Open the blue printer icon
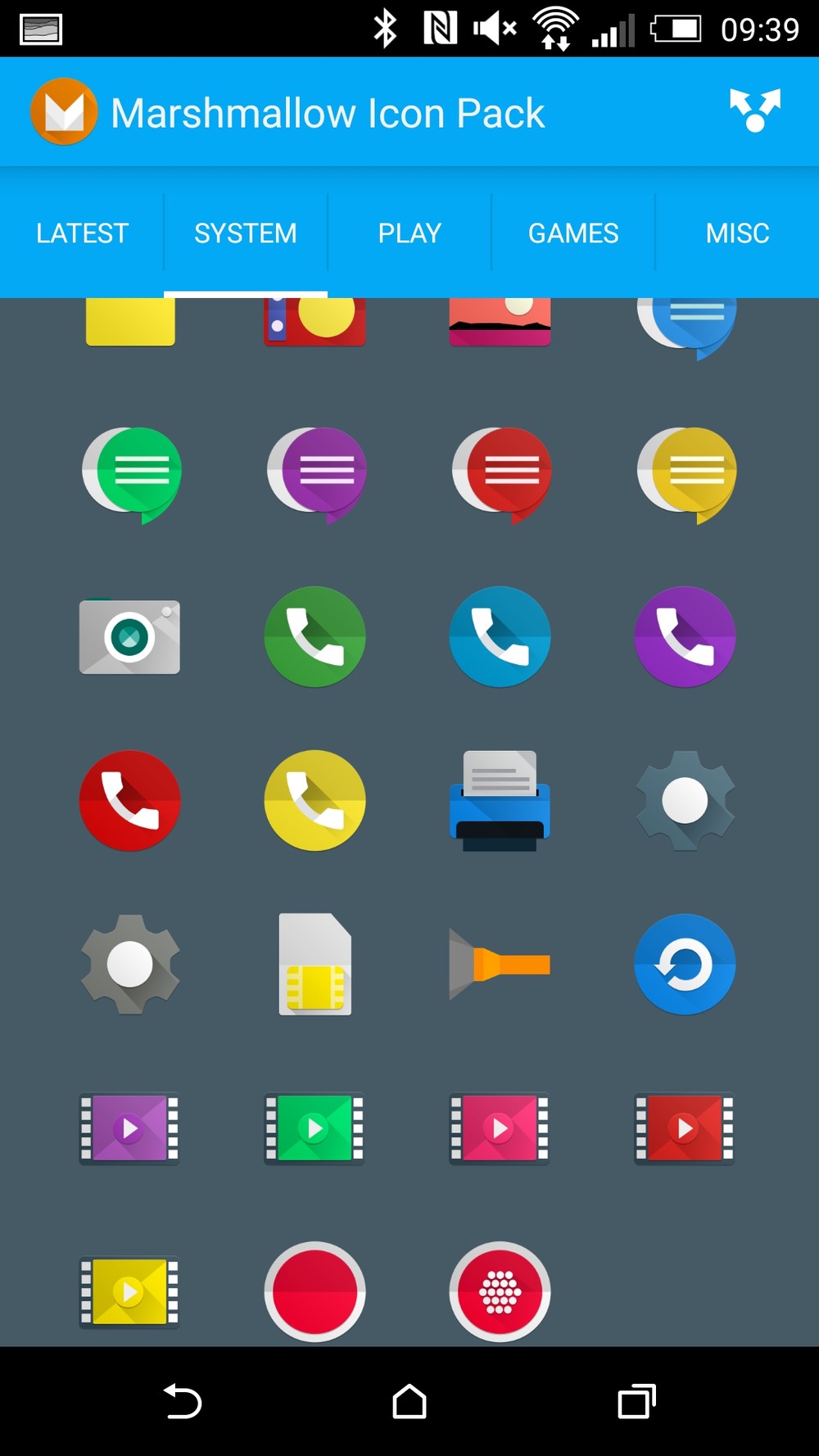This screenshot has width=819, height=1456. click(500, 800)
